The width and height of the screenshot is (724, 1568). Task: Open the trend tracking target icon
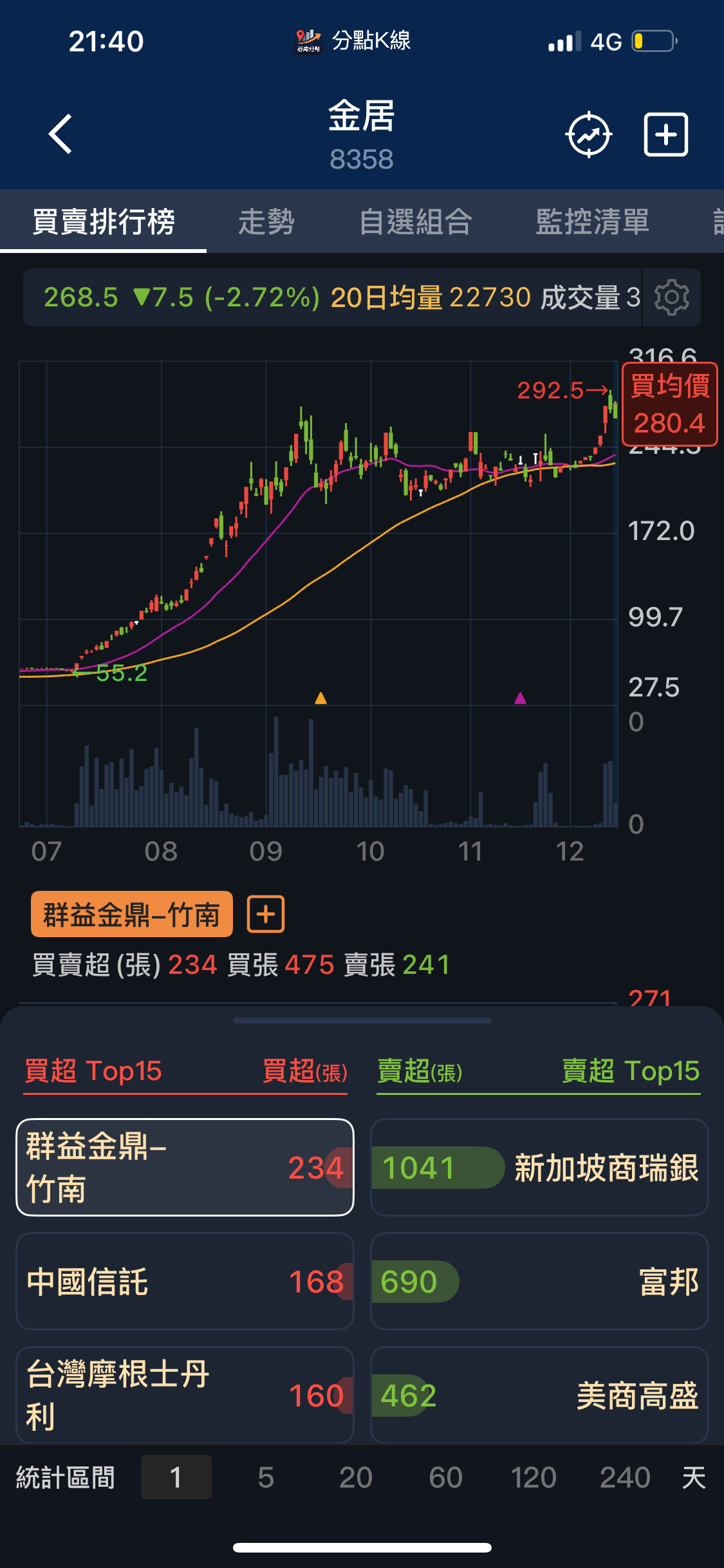(589, 135)
